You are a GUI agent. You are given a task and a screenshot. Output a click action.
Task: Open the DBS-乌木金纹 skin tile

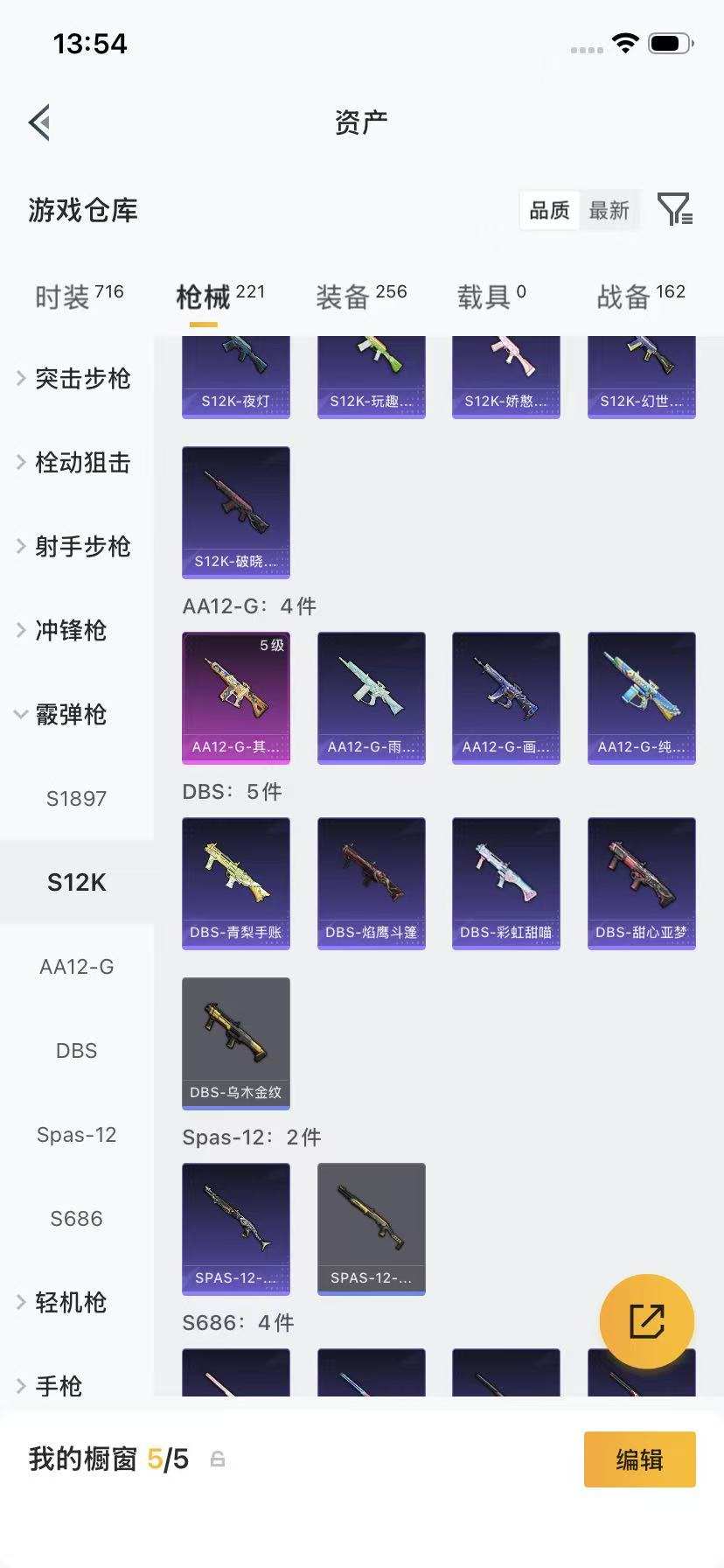(x=236, y=1043)
